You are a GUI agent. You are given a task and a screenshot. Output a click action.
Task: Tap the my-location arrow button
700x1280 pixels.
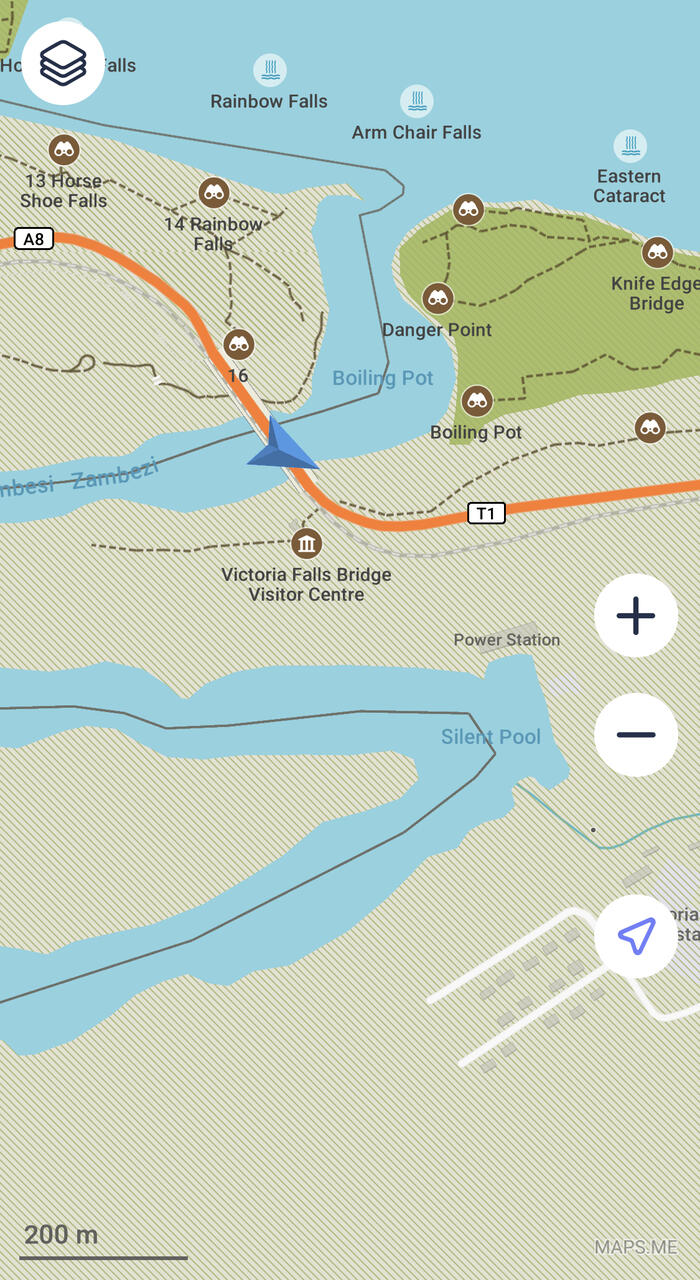click(636, 936)
